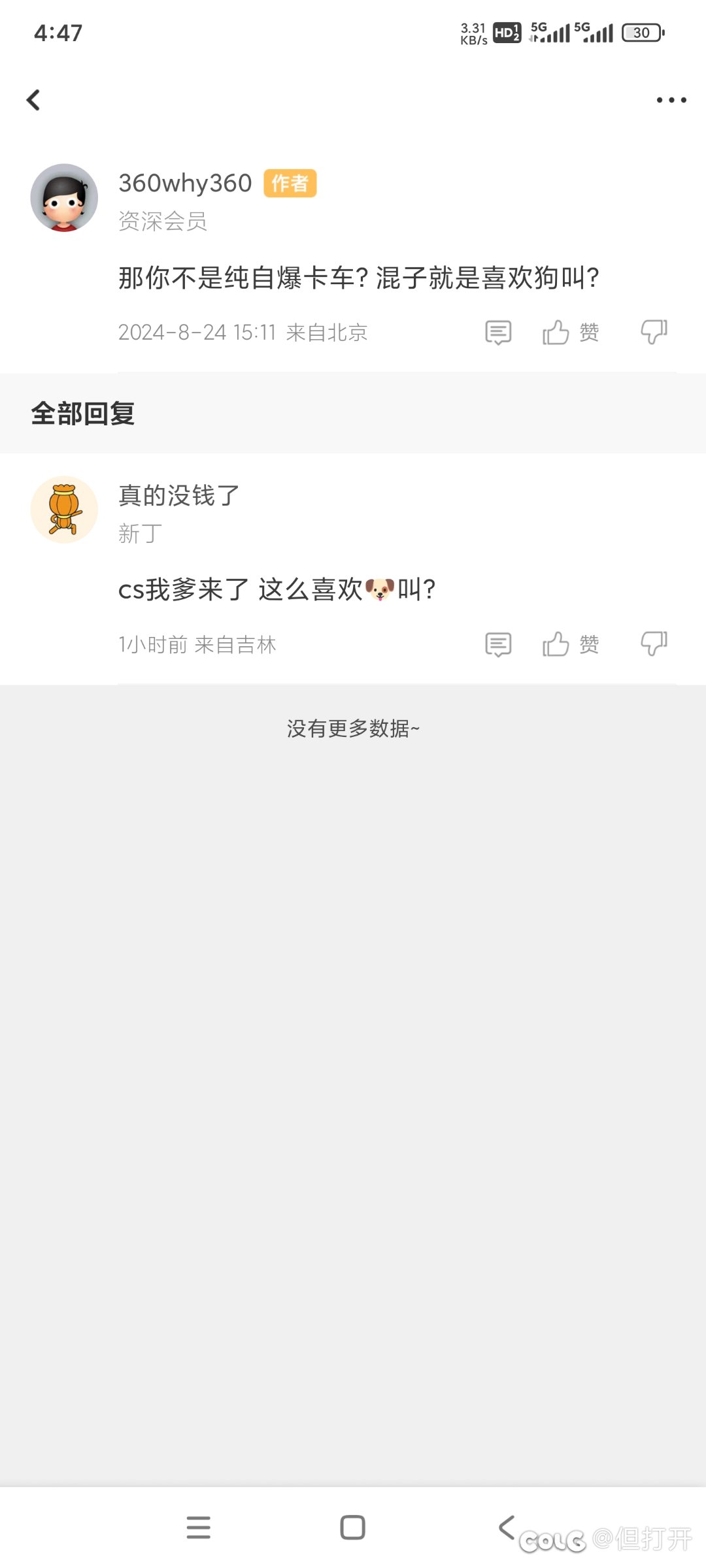This screenshot has width=706, height=1568.
Task: Dislike 360why360's comment
Action: [654, 333]
